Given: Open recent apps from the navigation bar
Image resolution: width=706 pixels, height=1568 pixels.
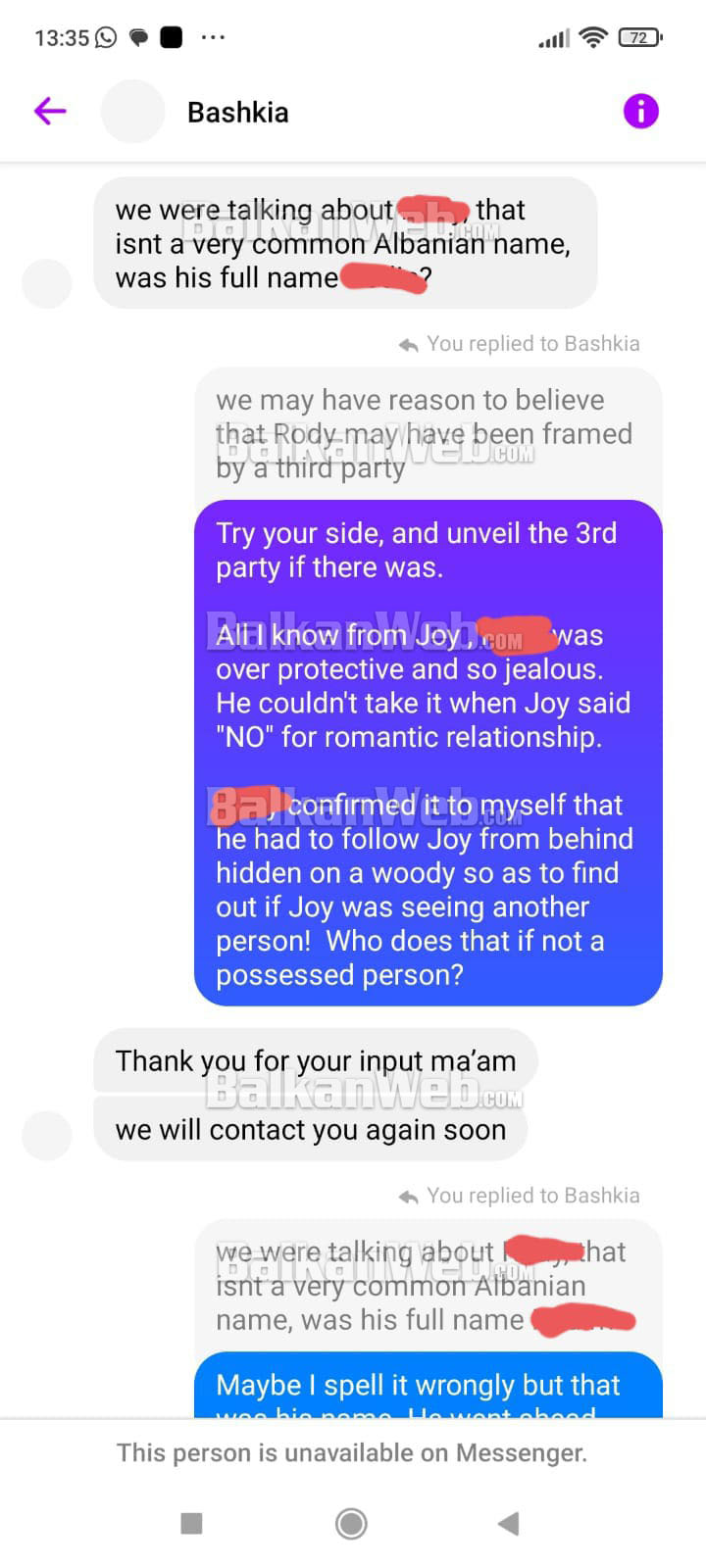Looking at the screenshot, I should 192,1523.
